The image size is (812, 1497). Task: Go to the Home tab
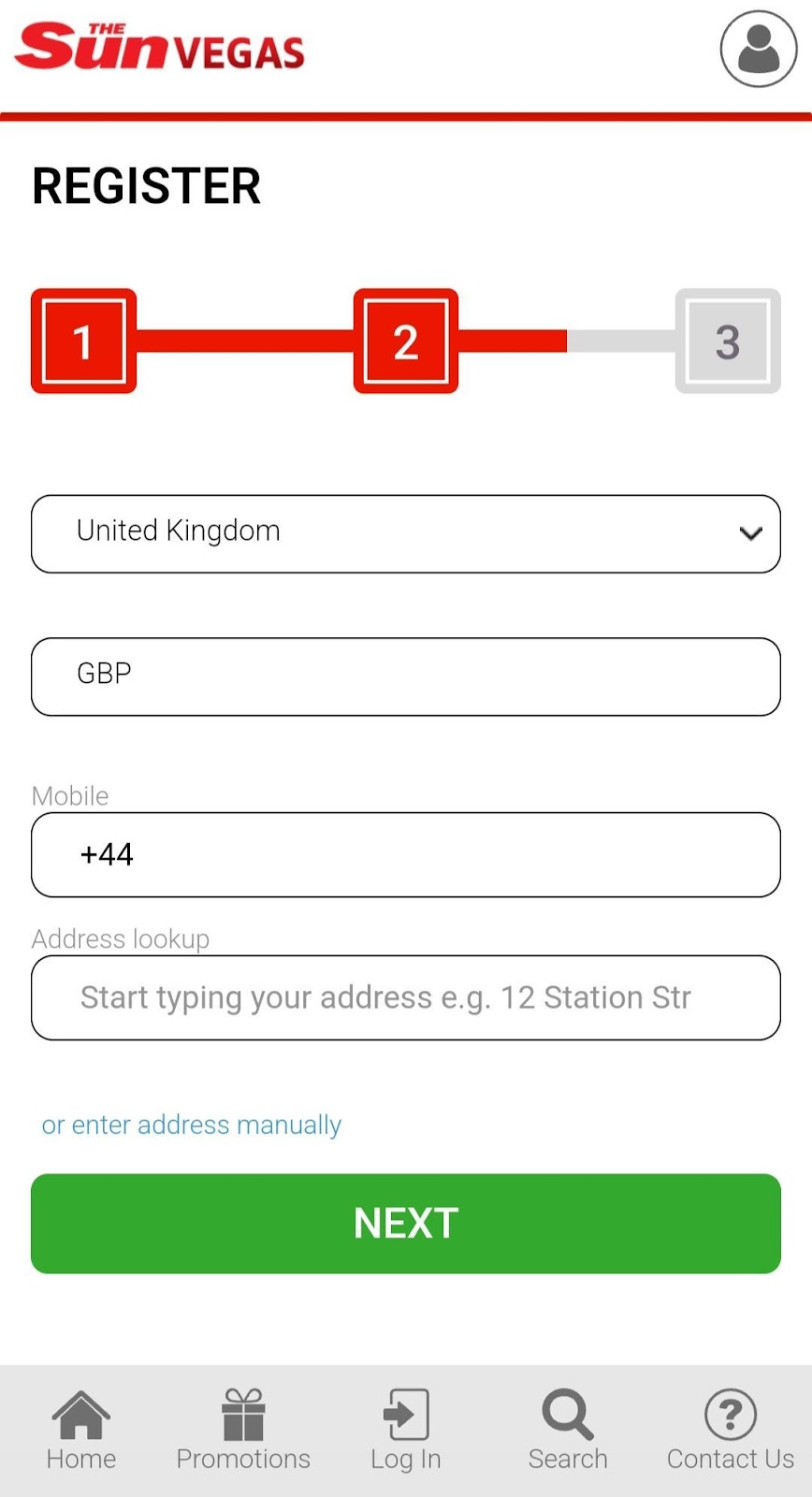(81, 1432)
